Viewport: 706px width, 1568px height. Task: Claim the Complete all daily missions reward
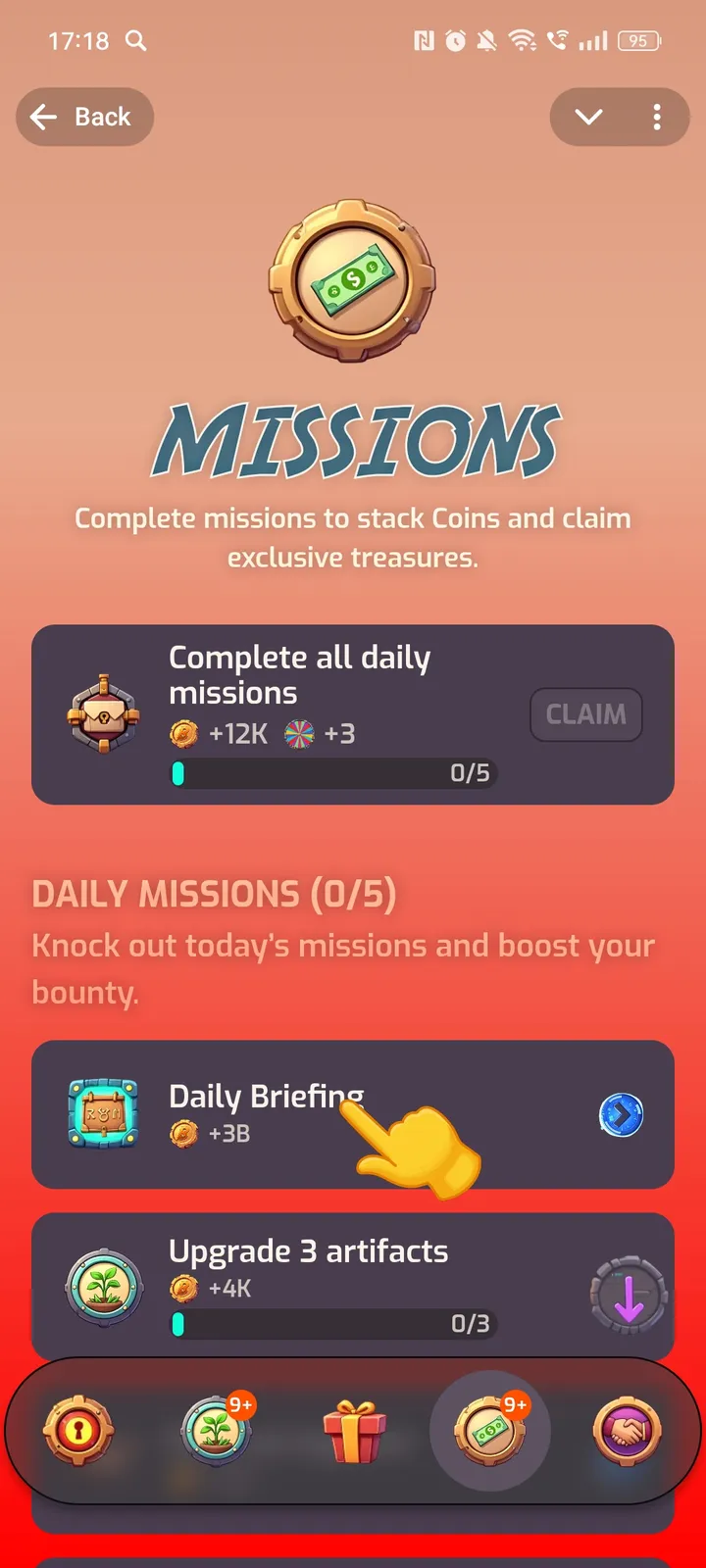click(x=585, y=714)
